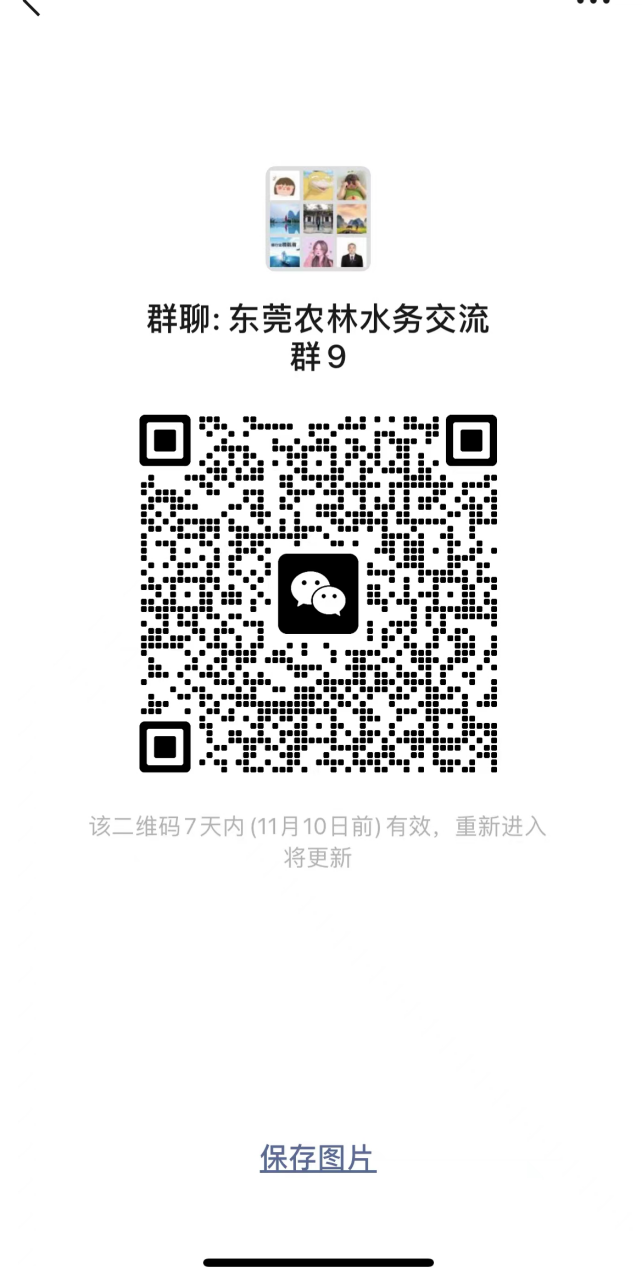Tap the 保存图片 link
The width and height of the screenshot is (642, 1280).
[318, 1159]
